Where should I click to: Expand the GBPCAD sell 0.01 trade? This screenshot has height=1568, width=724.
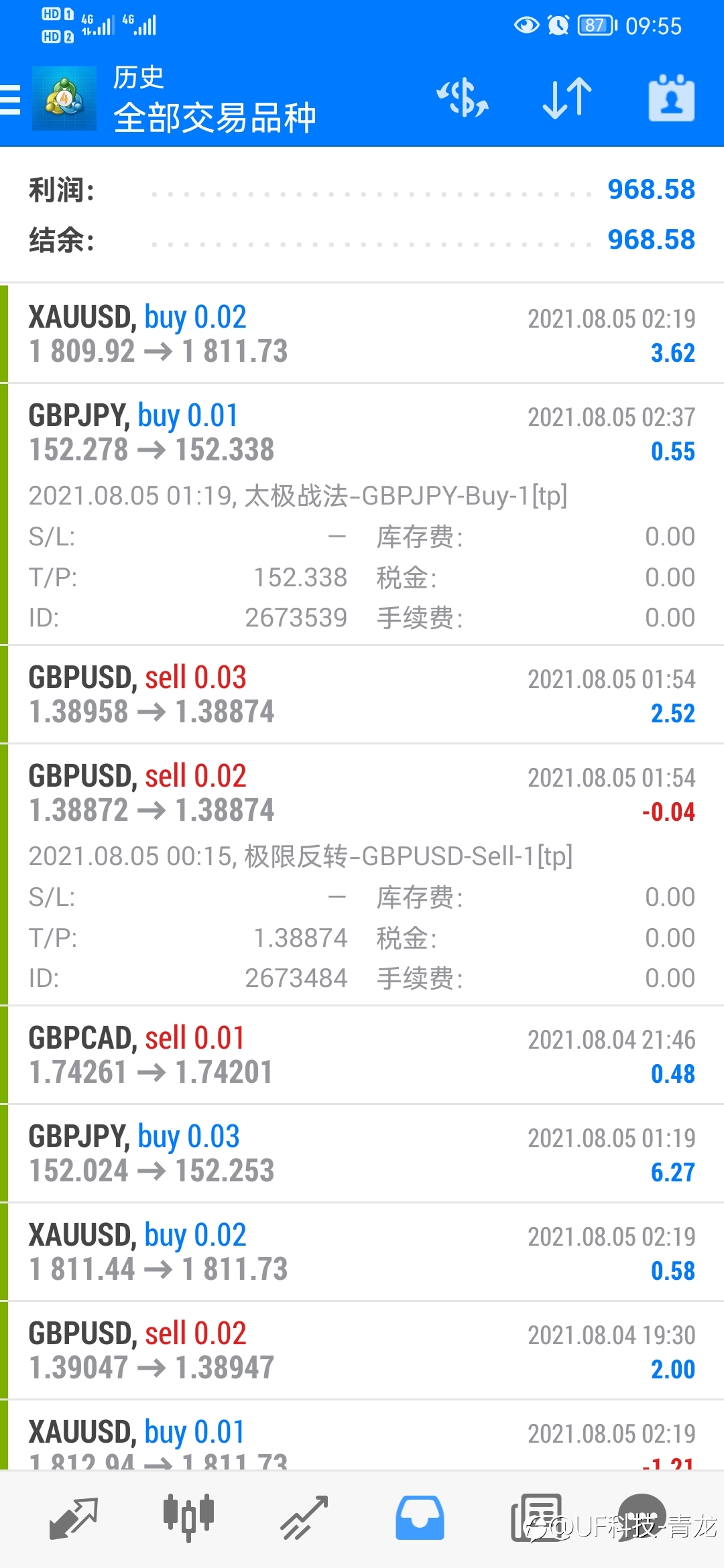362,1055
